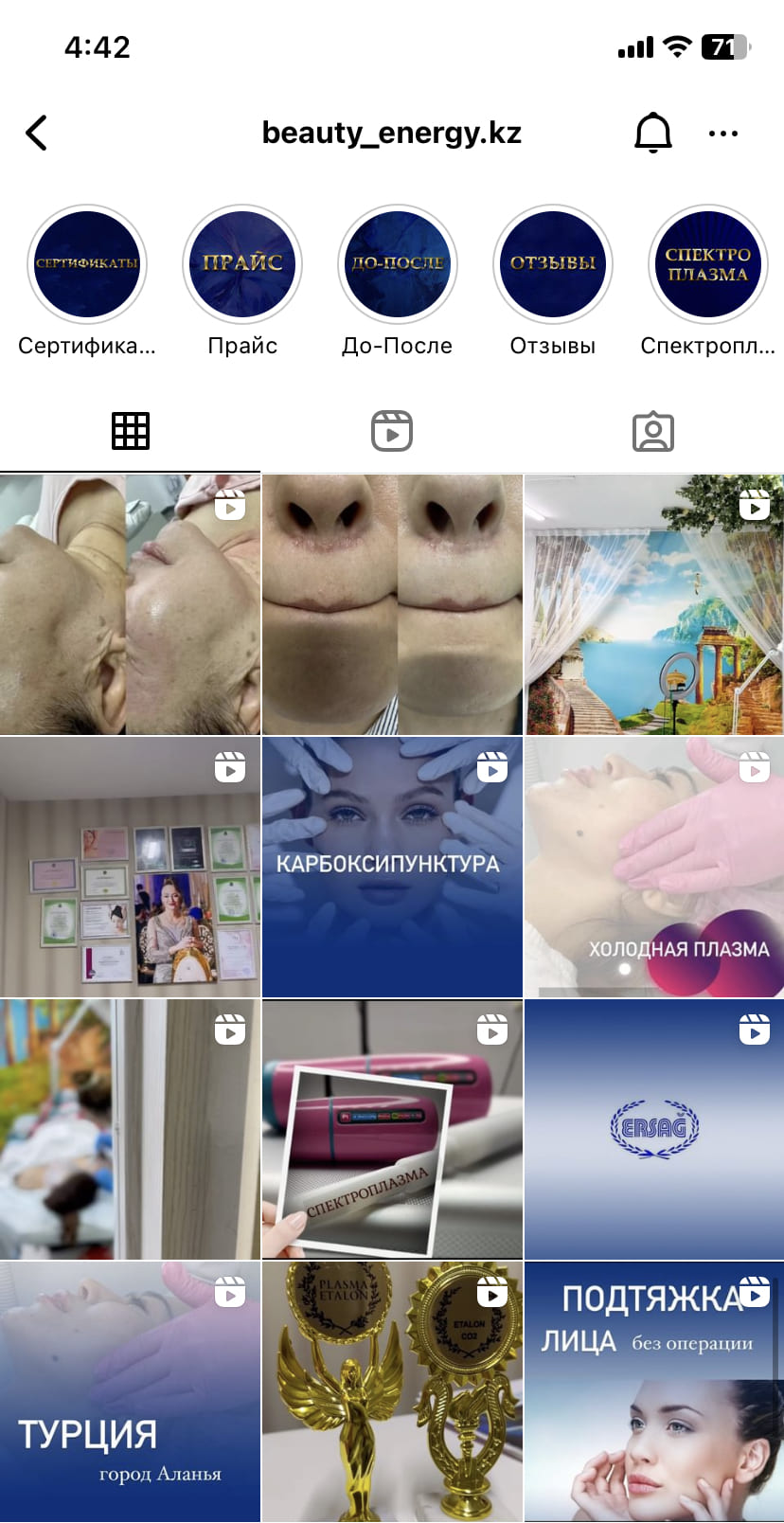
Task: Open the golden trophies reel
Action: (x=392, y=1391)
